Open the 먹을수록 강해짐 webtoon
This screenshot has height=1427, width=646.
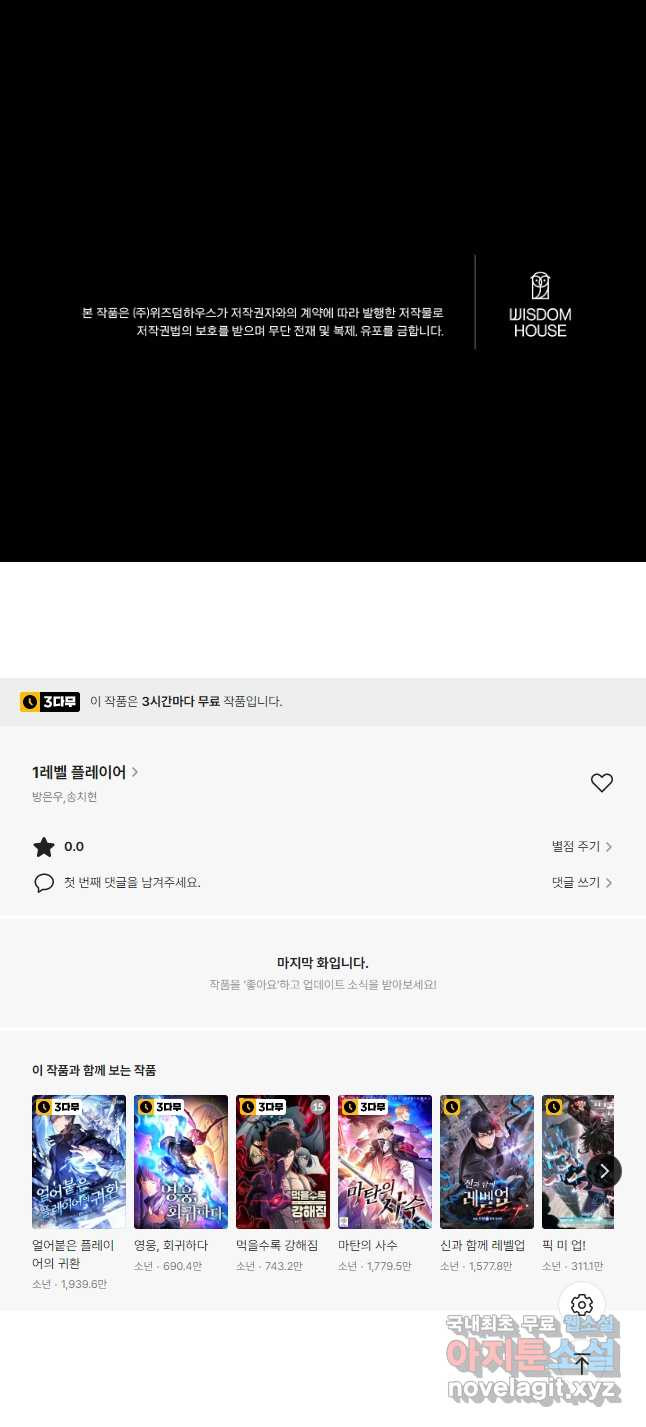click(283, 1162)
